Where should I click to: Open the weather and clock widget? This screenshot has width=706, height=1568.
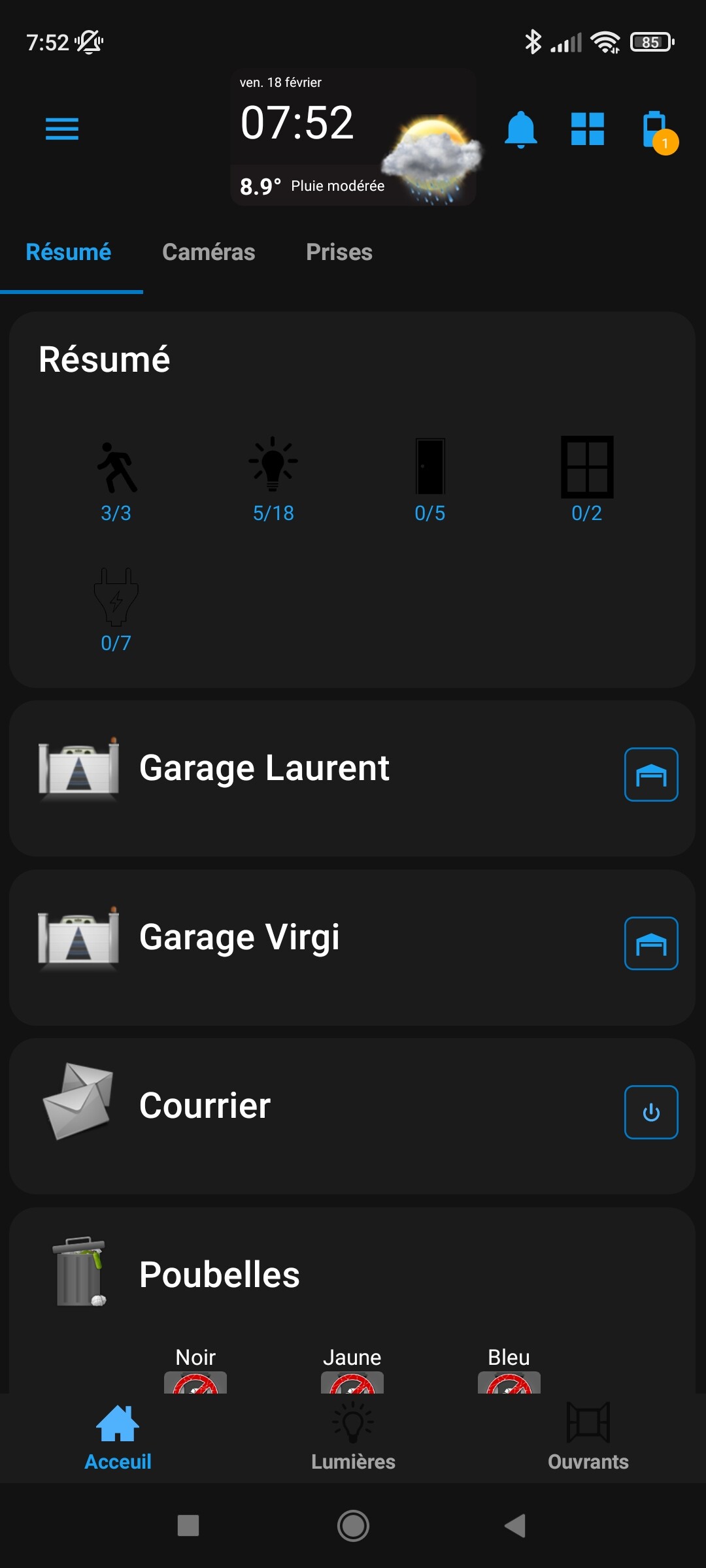353,137
